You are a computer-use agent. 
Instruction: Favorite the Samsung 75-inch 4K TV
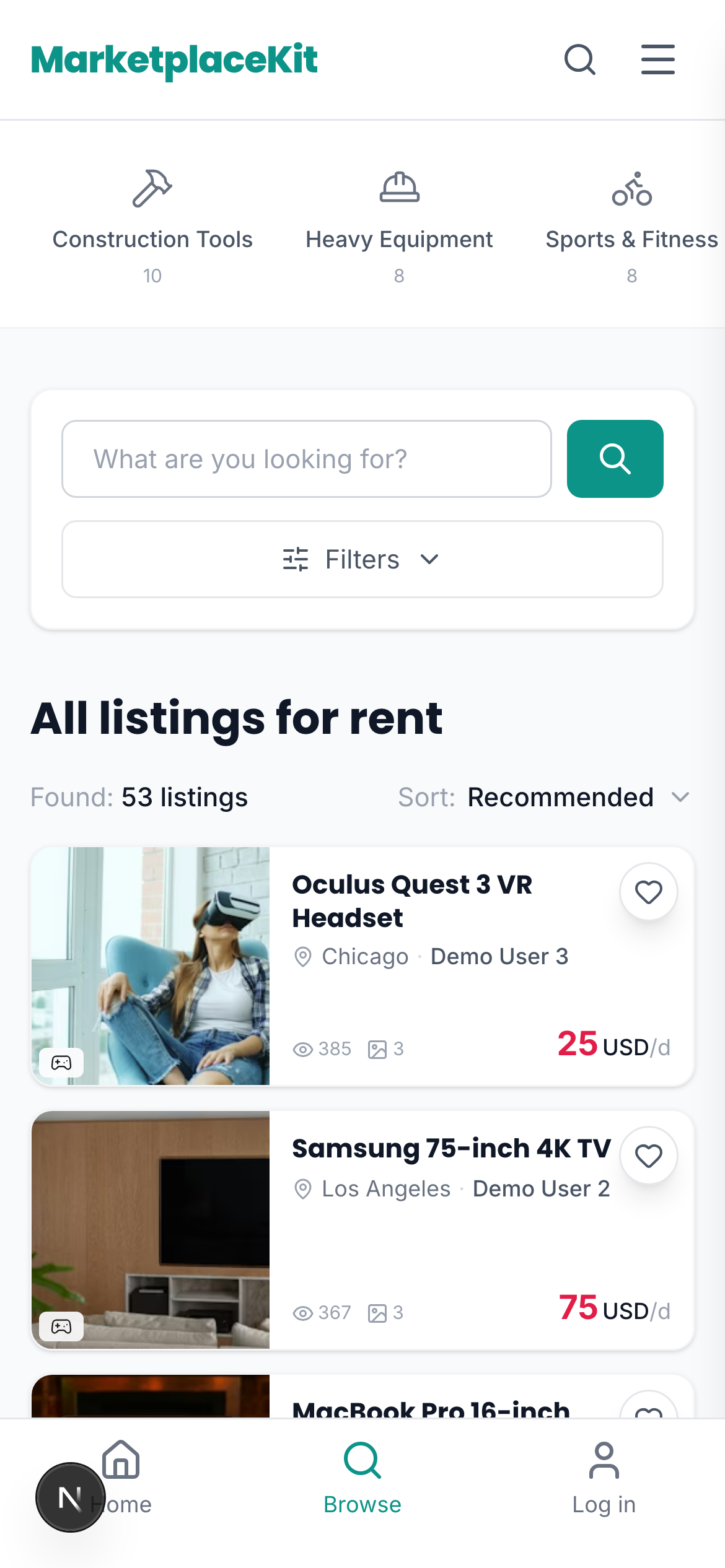(648, 1155)
